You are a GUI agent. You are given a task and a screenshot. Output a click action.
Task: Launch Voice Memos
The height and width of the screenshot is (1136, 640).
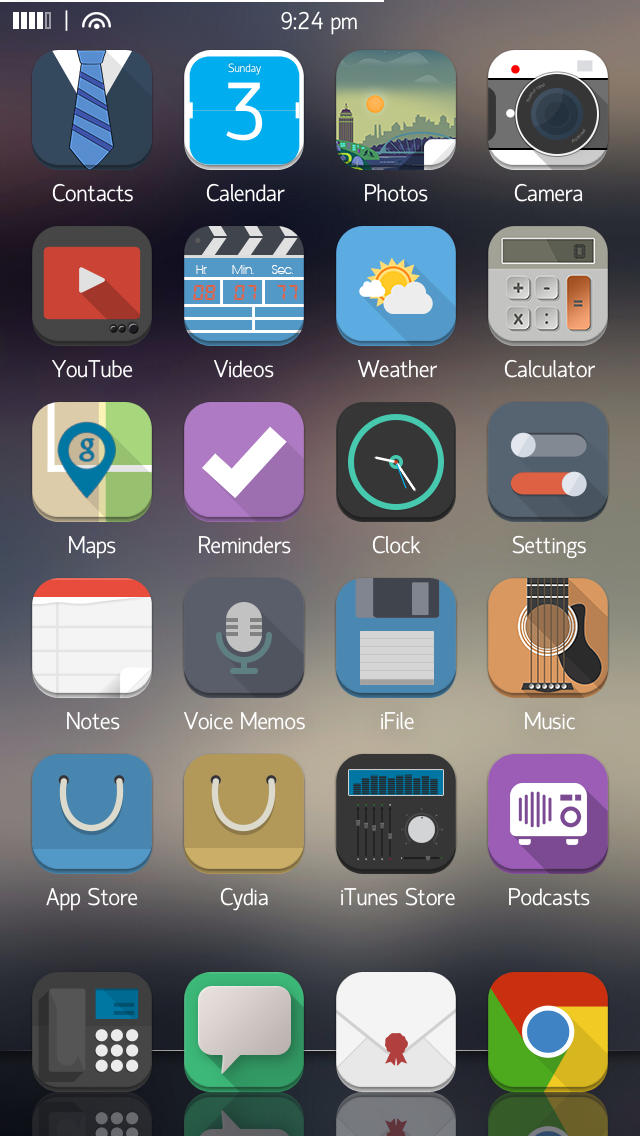(244, 638)
